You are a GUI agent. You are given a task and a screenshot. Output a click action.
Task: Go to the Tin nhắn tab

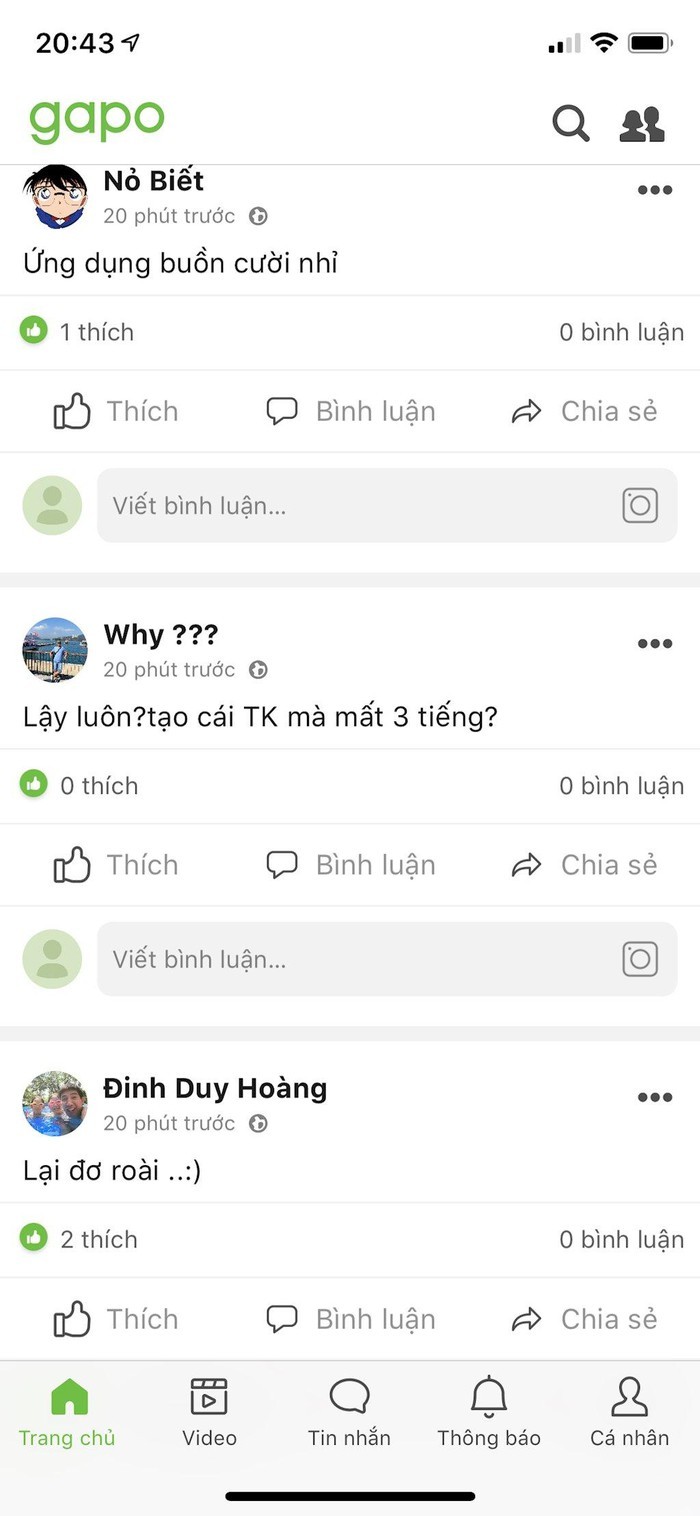[349, 1412]
